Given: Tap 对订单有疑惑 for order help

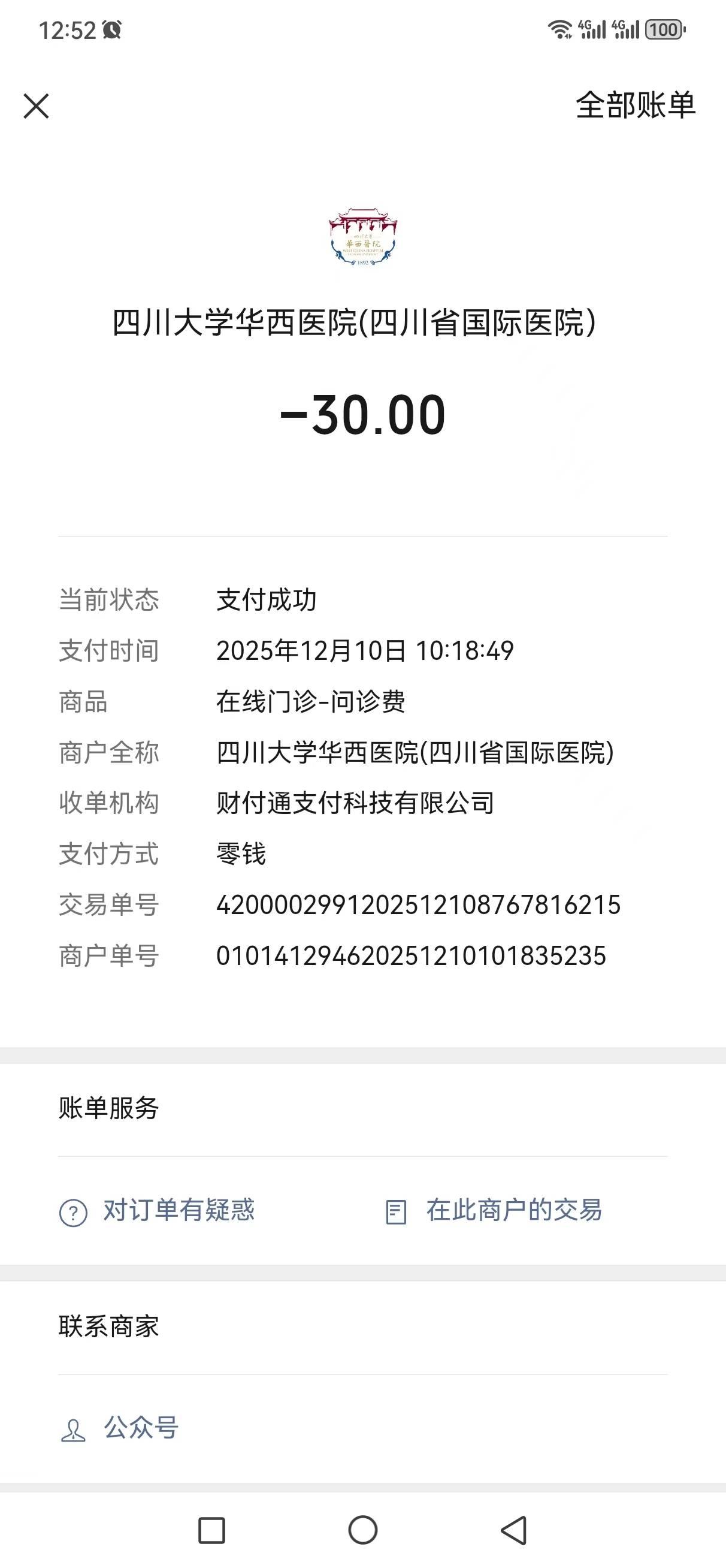Looking at the screenshot, I should (158, 1211).
